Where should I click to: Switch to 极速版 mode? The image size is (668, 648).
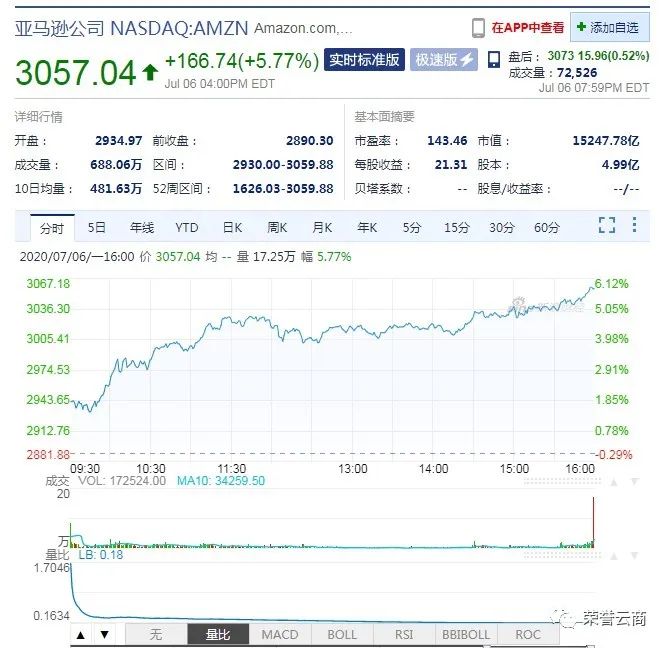click(443, 60)
